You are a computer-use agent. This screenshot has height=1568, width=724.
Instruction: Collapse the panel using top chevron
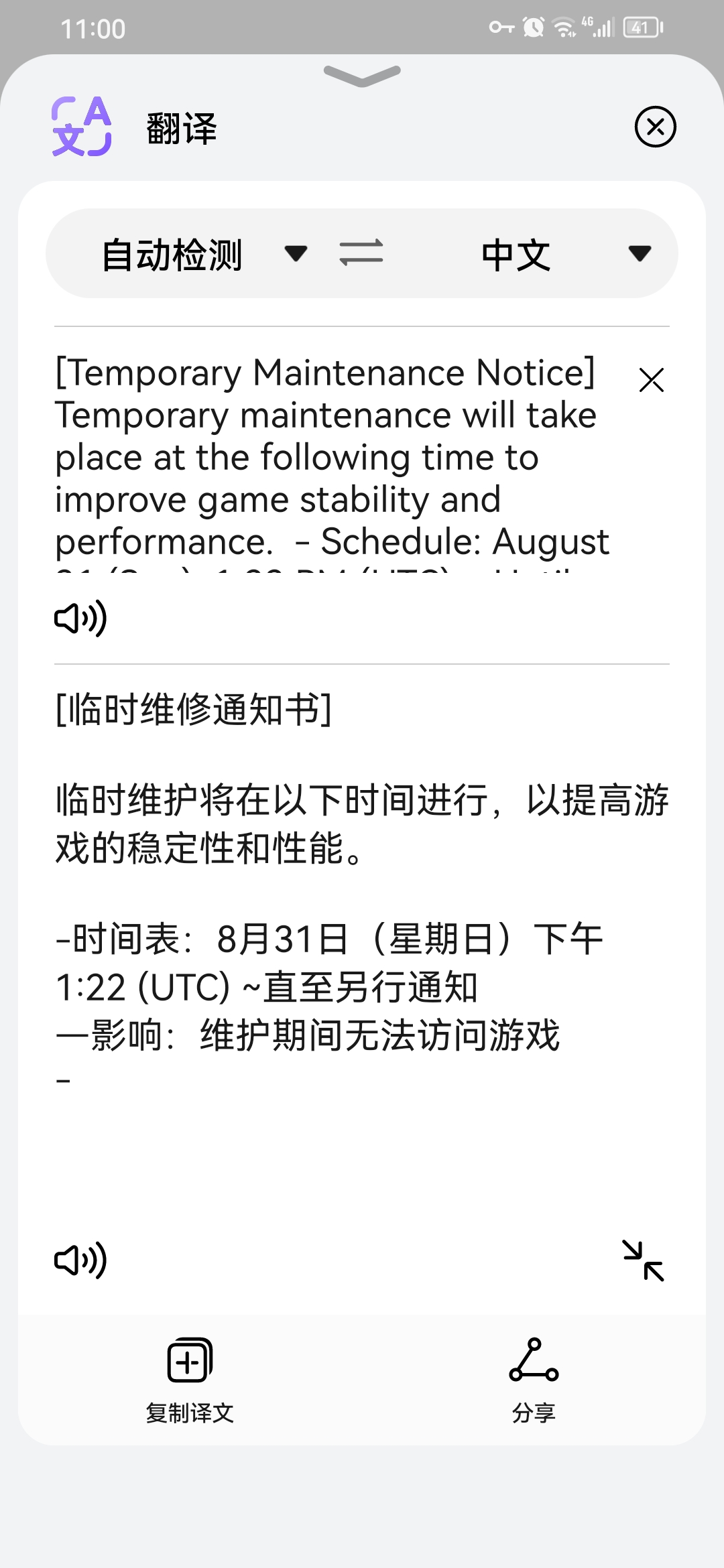362,75
